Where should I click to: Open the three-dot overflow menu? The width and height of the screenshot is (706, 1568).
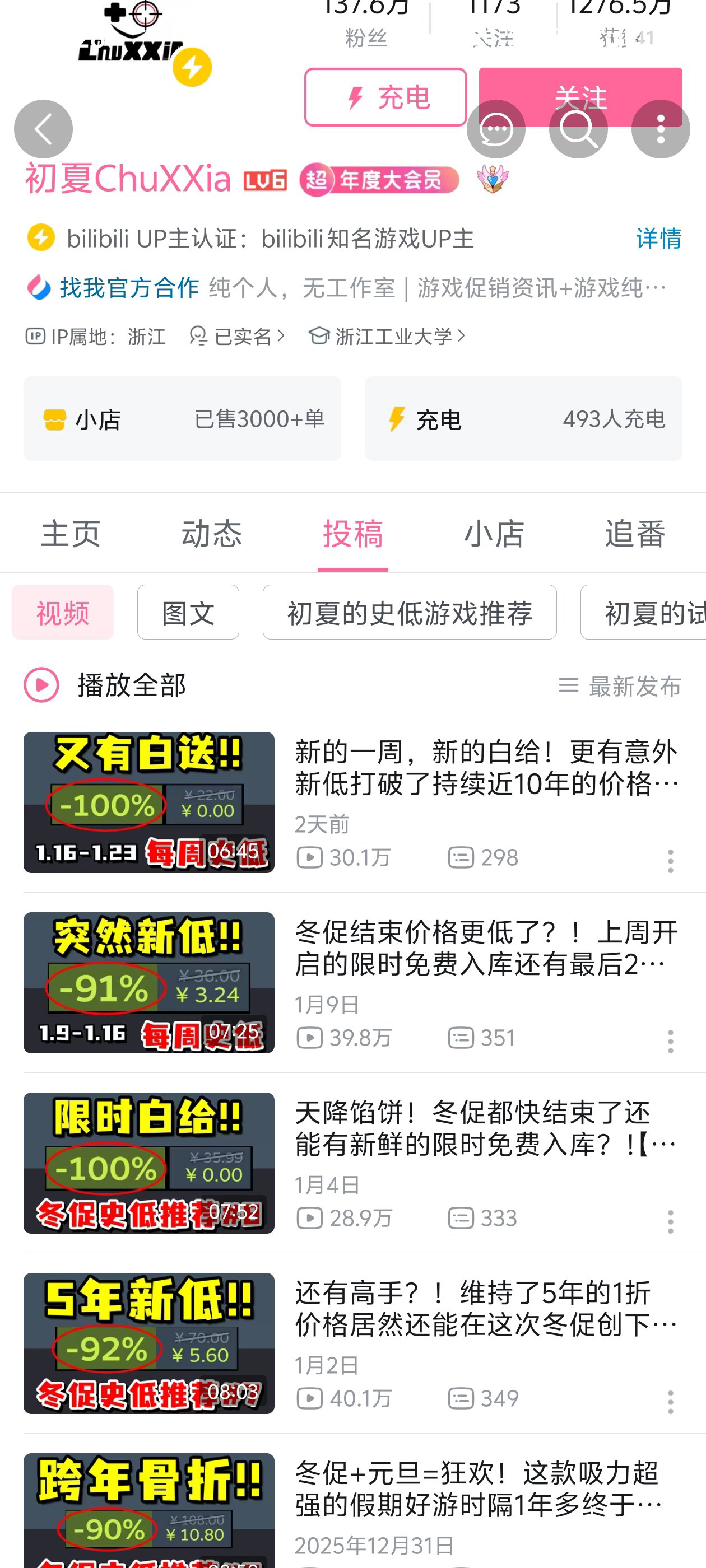tap(660, 129)
